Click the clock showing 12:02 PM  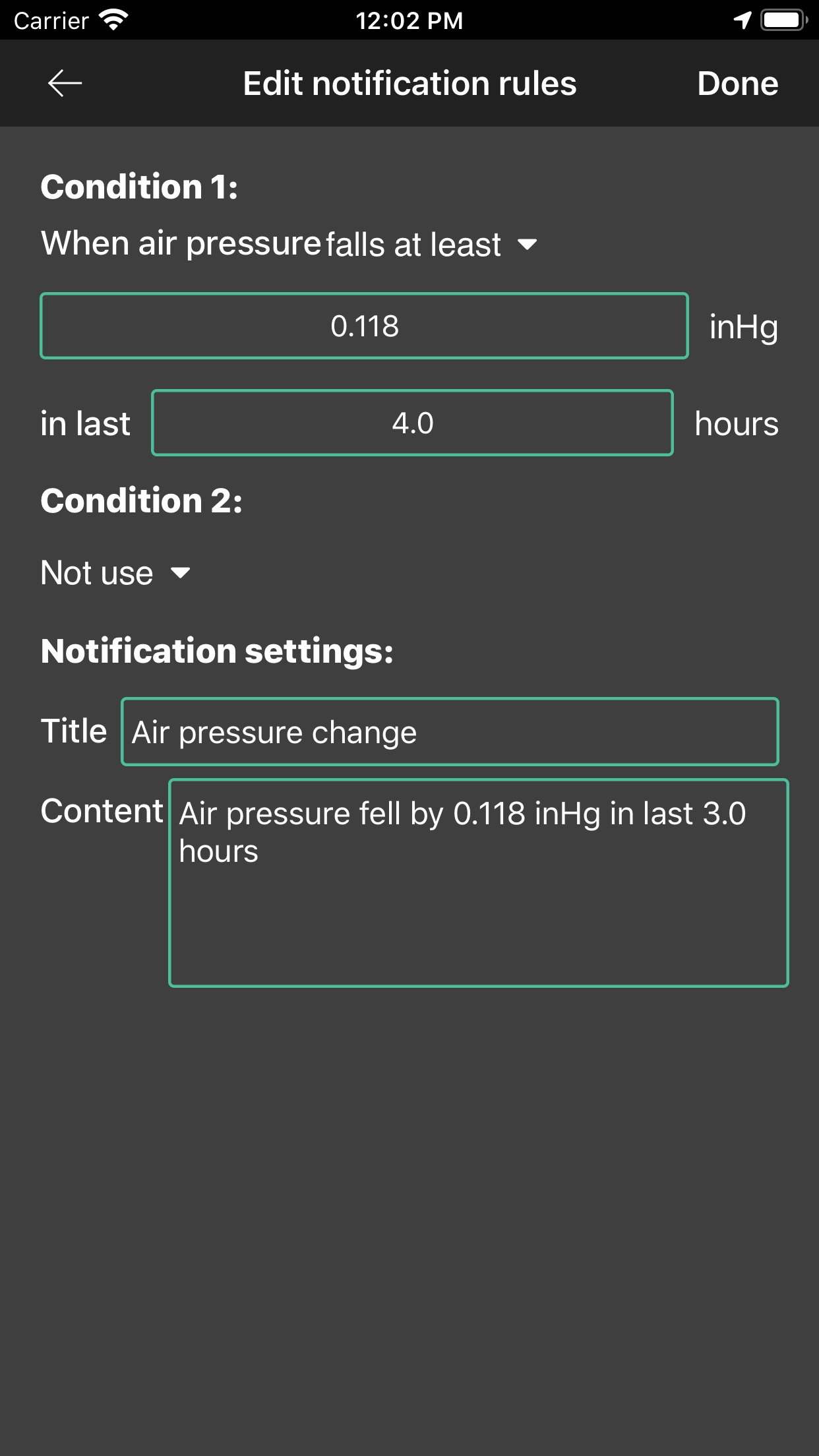click(409, 20)
